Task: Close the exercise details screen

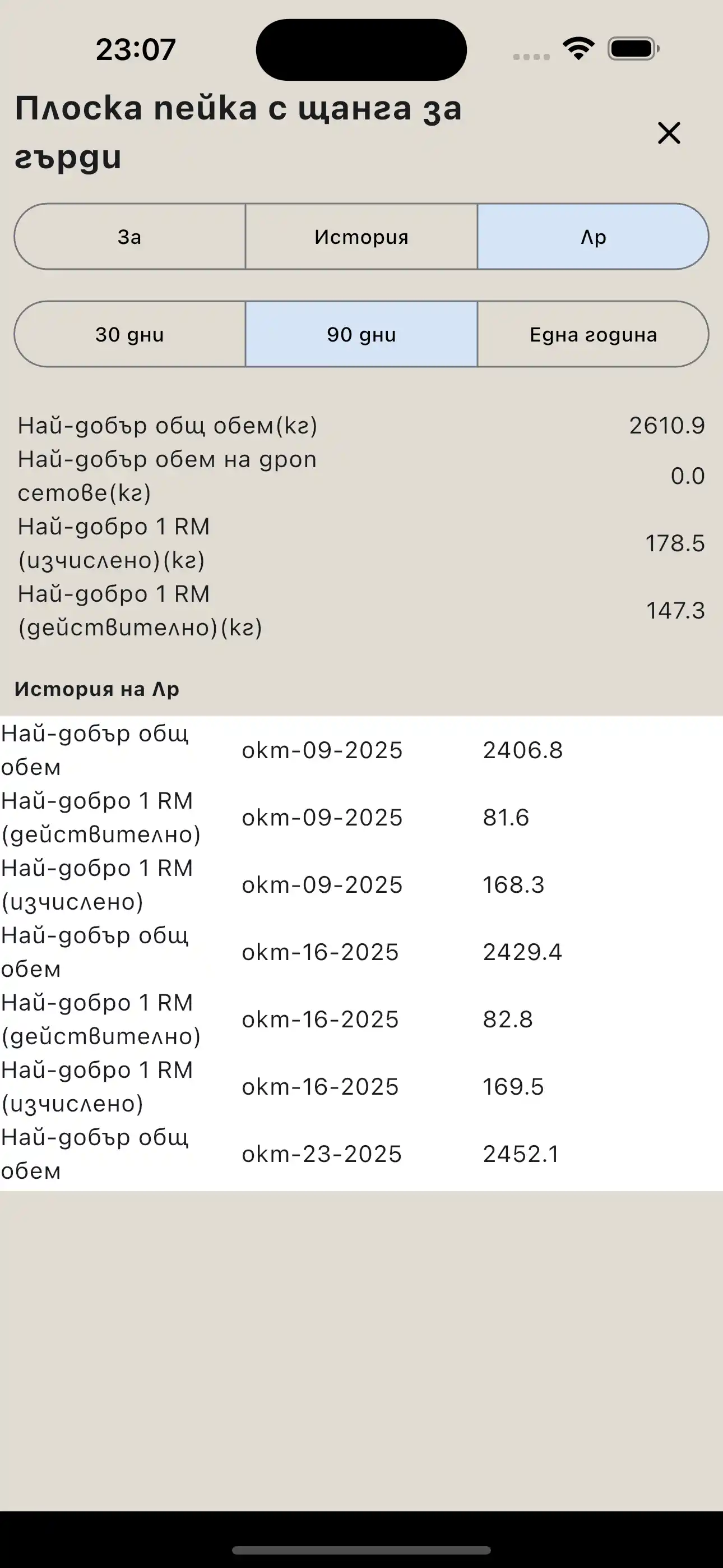Action: pos(669,133)
